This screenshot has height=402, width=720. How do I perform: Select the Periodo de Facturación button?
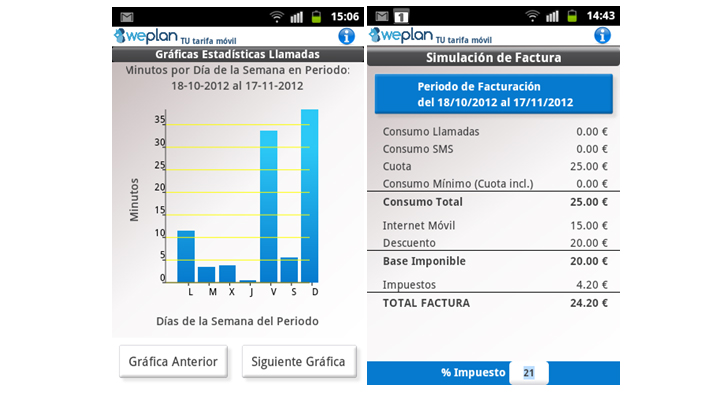pos(494,94)
